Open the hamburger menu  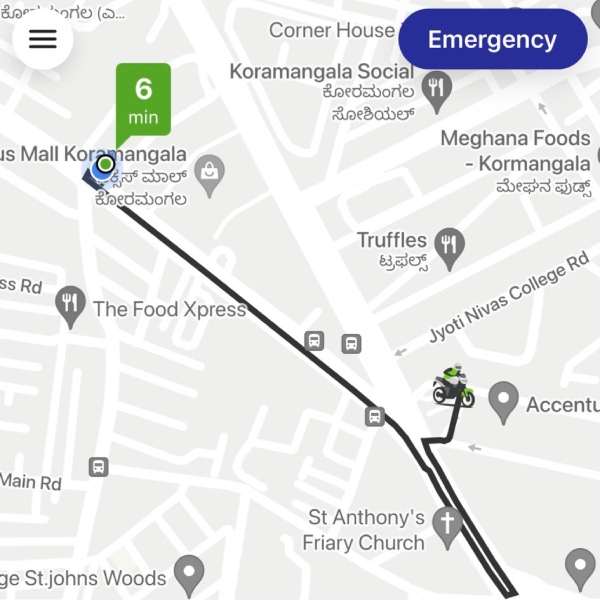[42, 39]
